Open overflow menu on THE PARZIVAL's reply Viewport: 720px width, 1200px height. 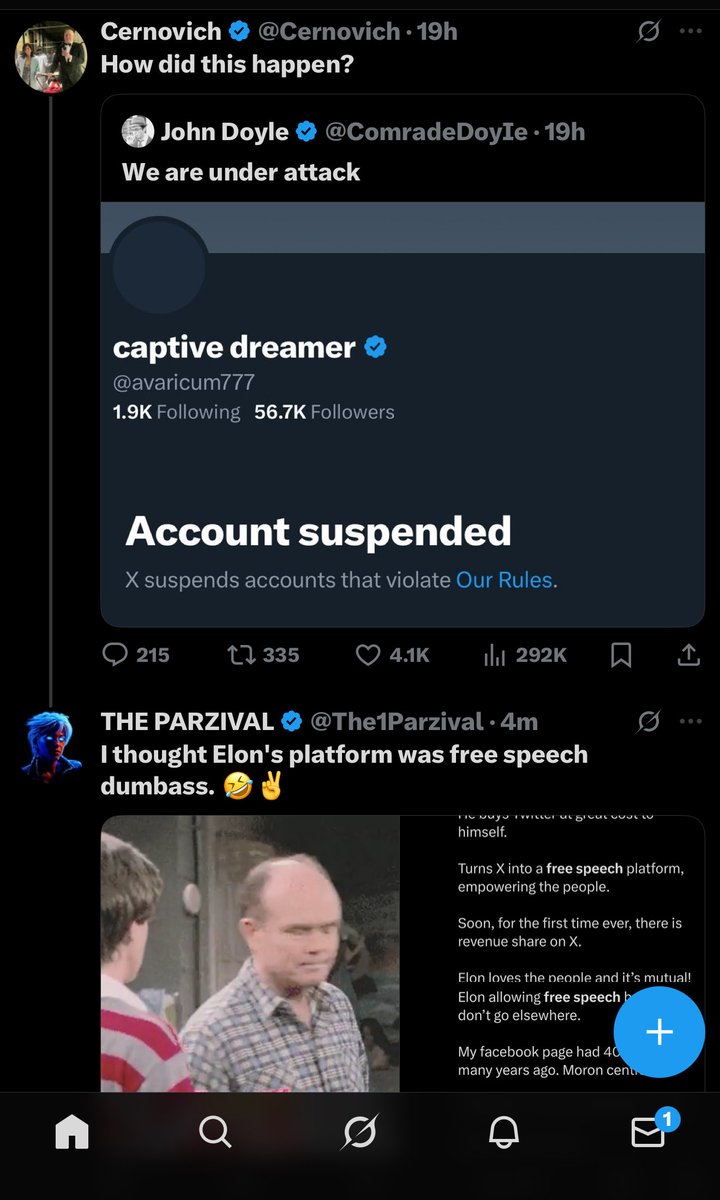(690, 721)
